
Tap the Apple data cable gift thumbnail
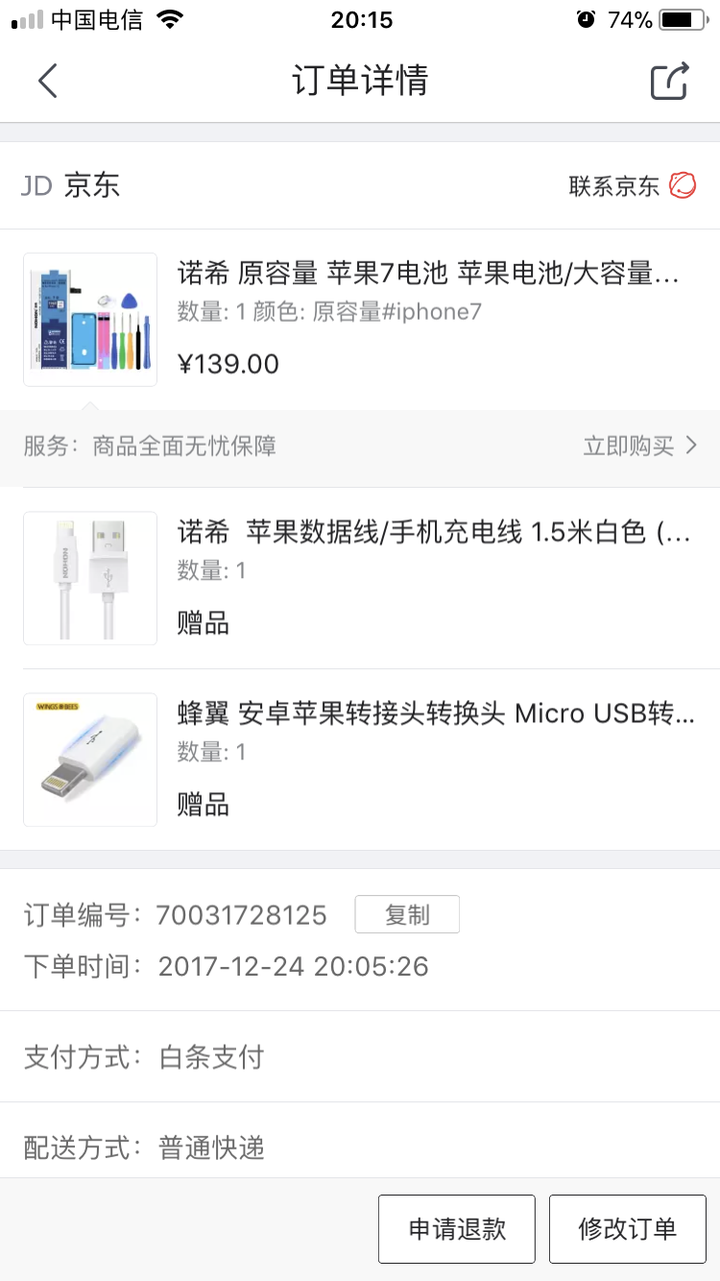coord(90,578)
